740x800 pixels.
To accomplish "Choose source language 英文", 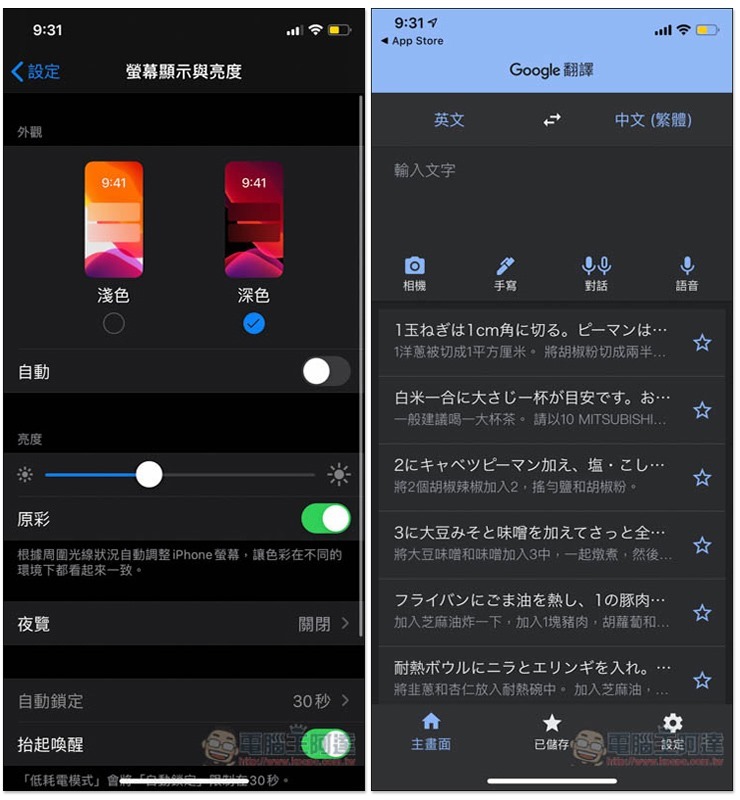I will 449,120.
